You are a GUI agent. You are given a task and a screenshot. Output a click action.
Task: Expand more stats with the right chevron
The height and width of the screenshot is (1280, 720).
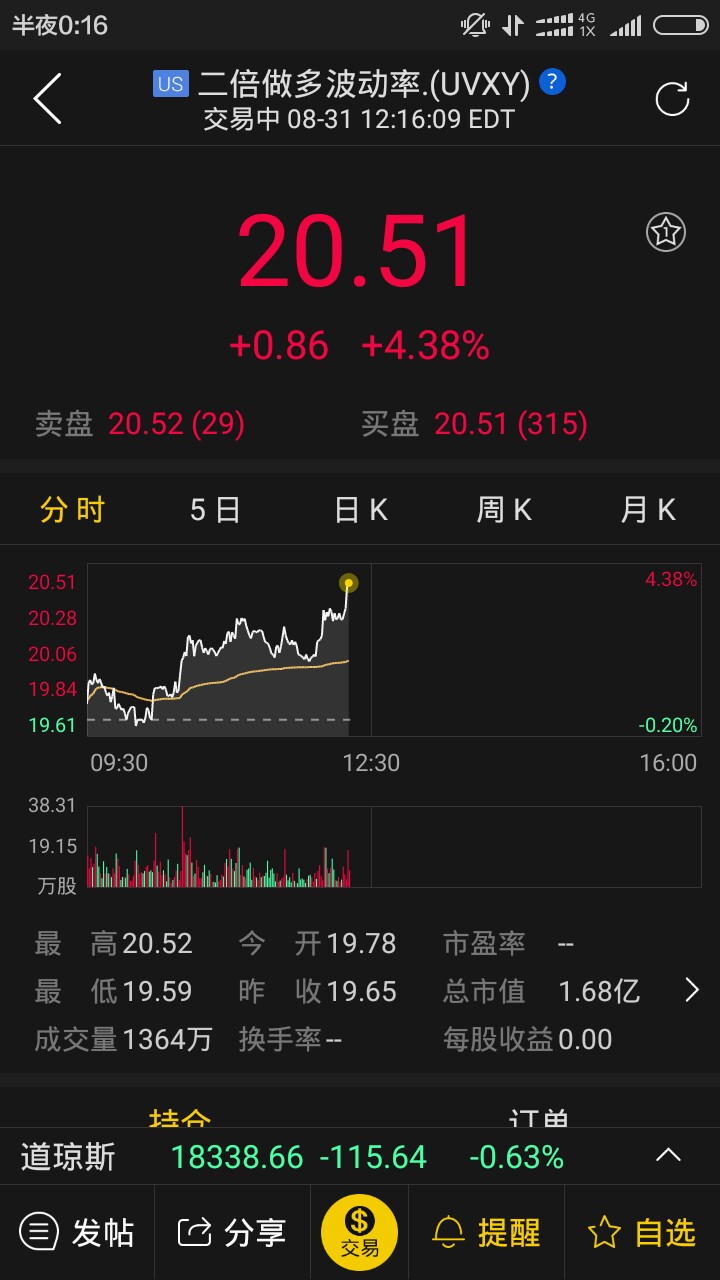691,991
